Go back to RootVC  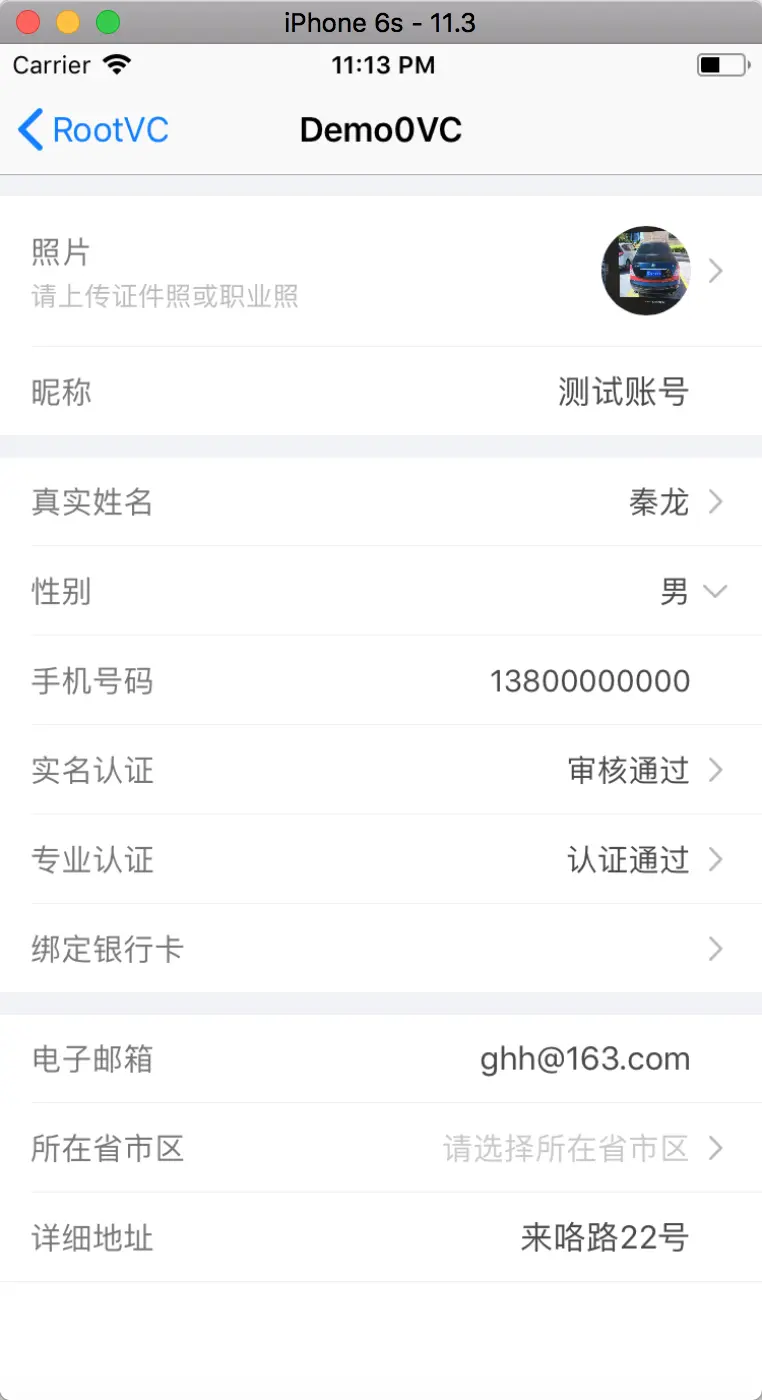click(x=93, y=131)
